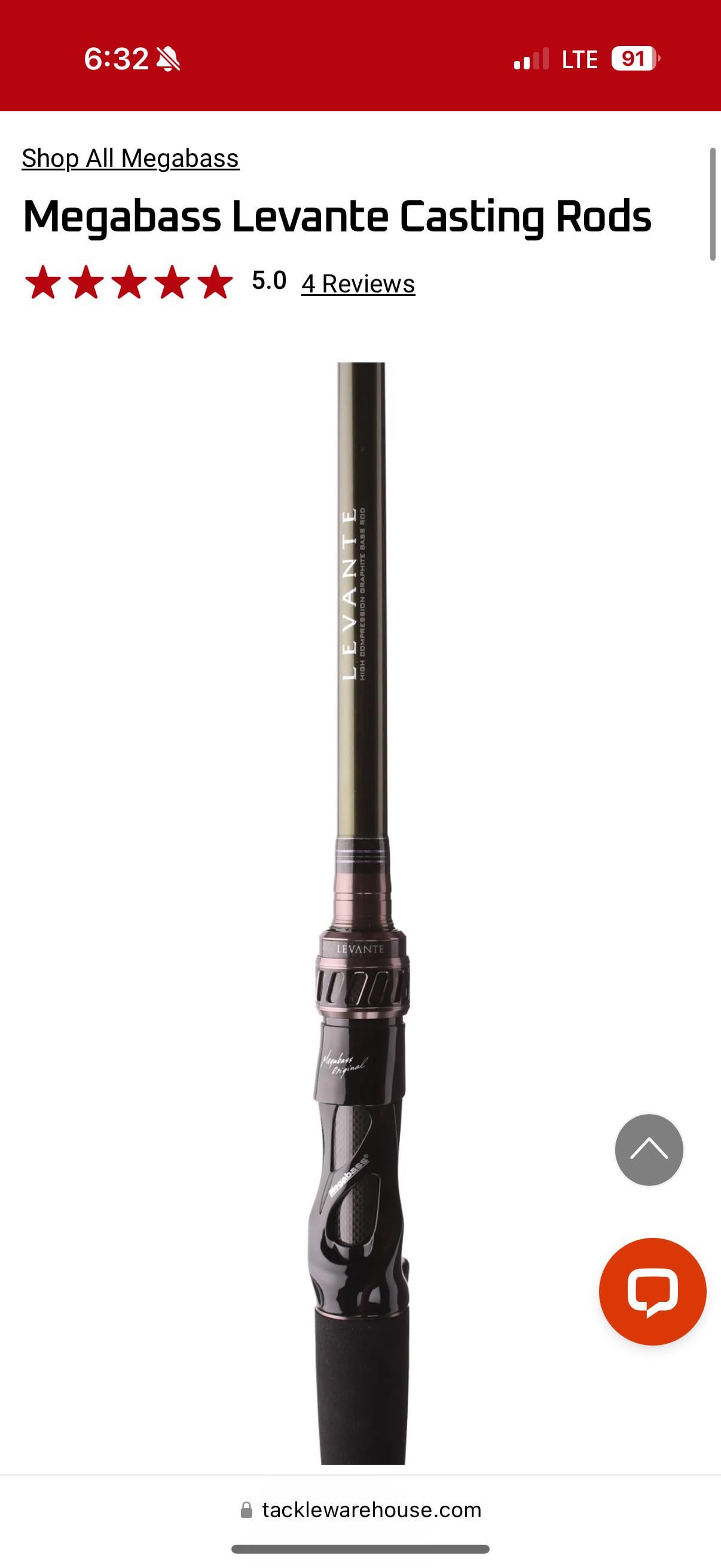View the 4 Reviews link

(358, 283)
